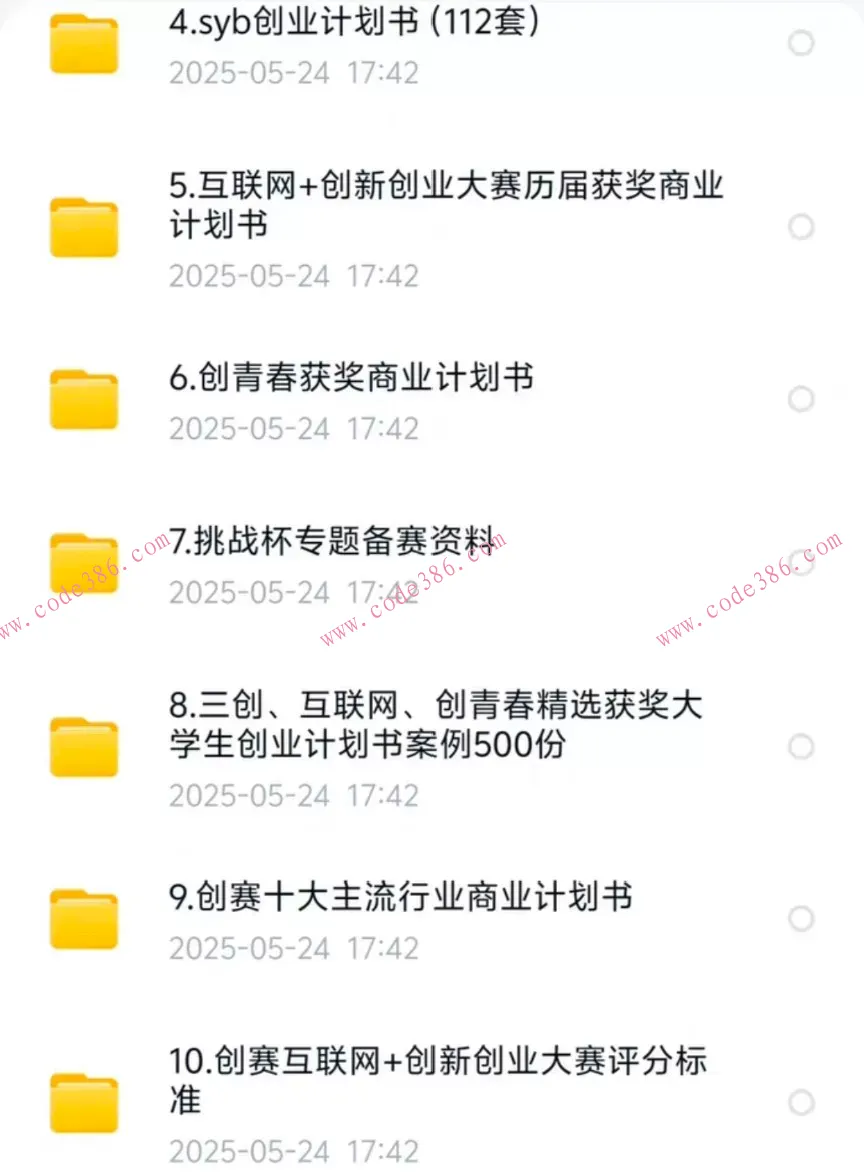Select the checkbox for 互联网+创新创业大赛 folder
Image resolution: width=864 pixels, height=1176 pixels.
802,227
